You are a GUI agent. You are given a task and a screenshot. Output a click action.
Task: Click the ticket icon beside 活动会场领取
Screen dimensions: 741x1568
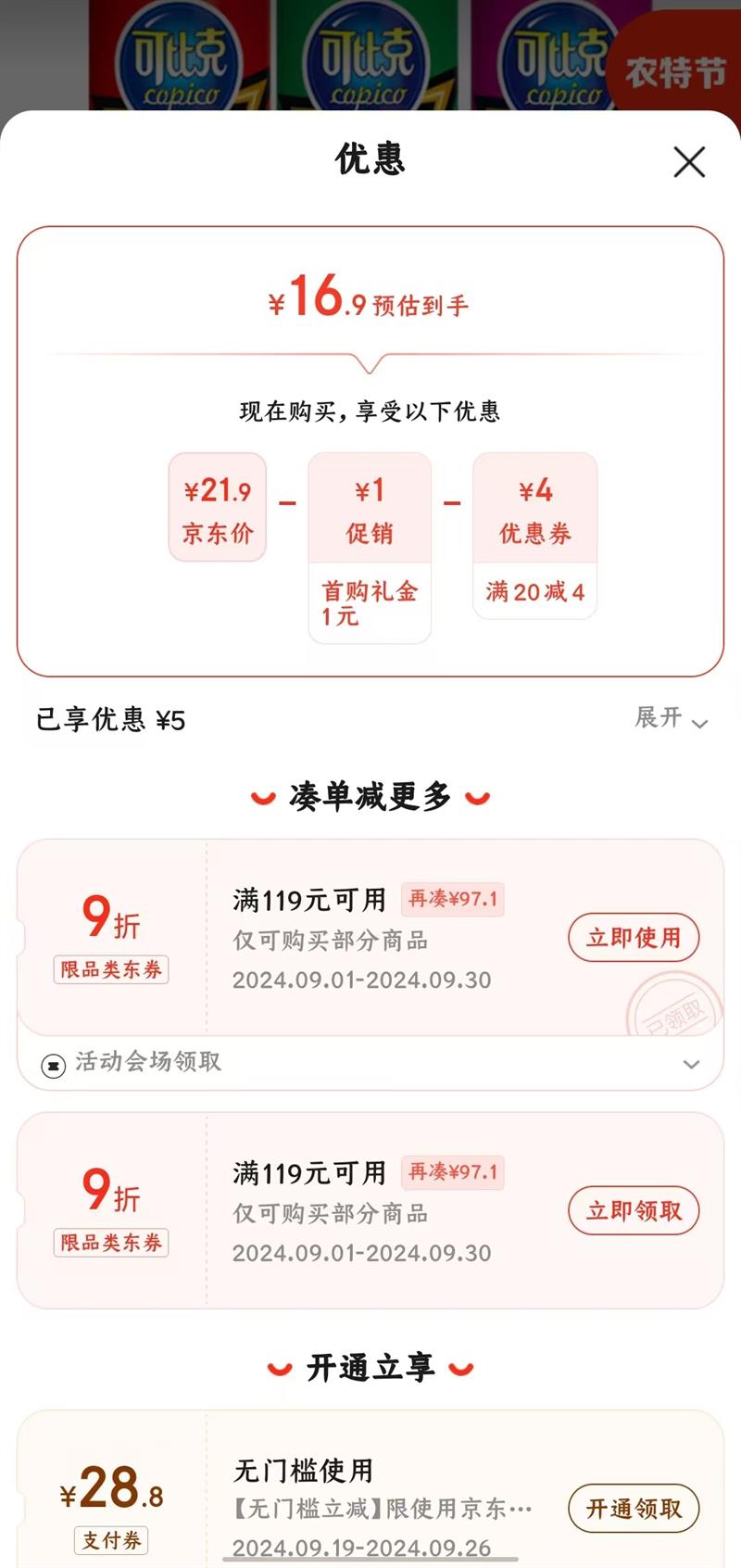(53, 1064)
